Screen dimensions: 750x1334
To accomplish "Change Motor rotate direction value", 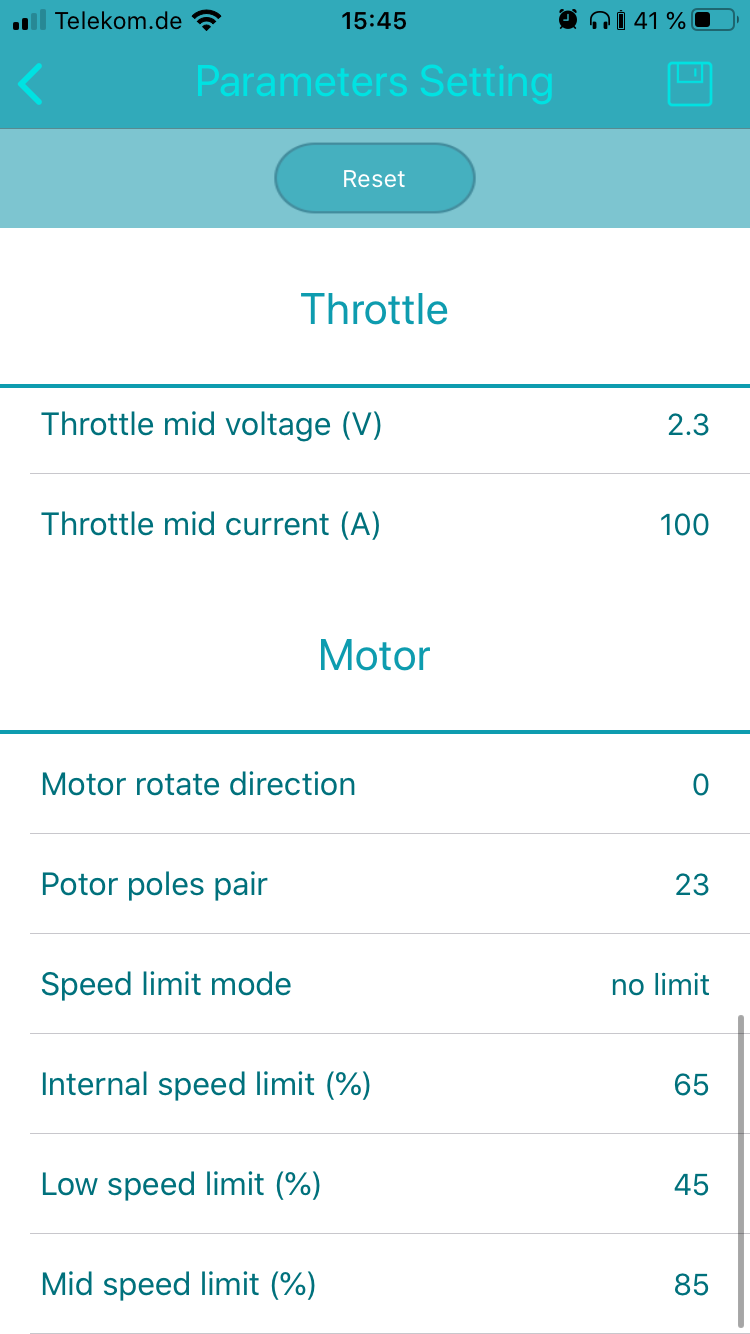I will [x=699, y=785].
